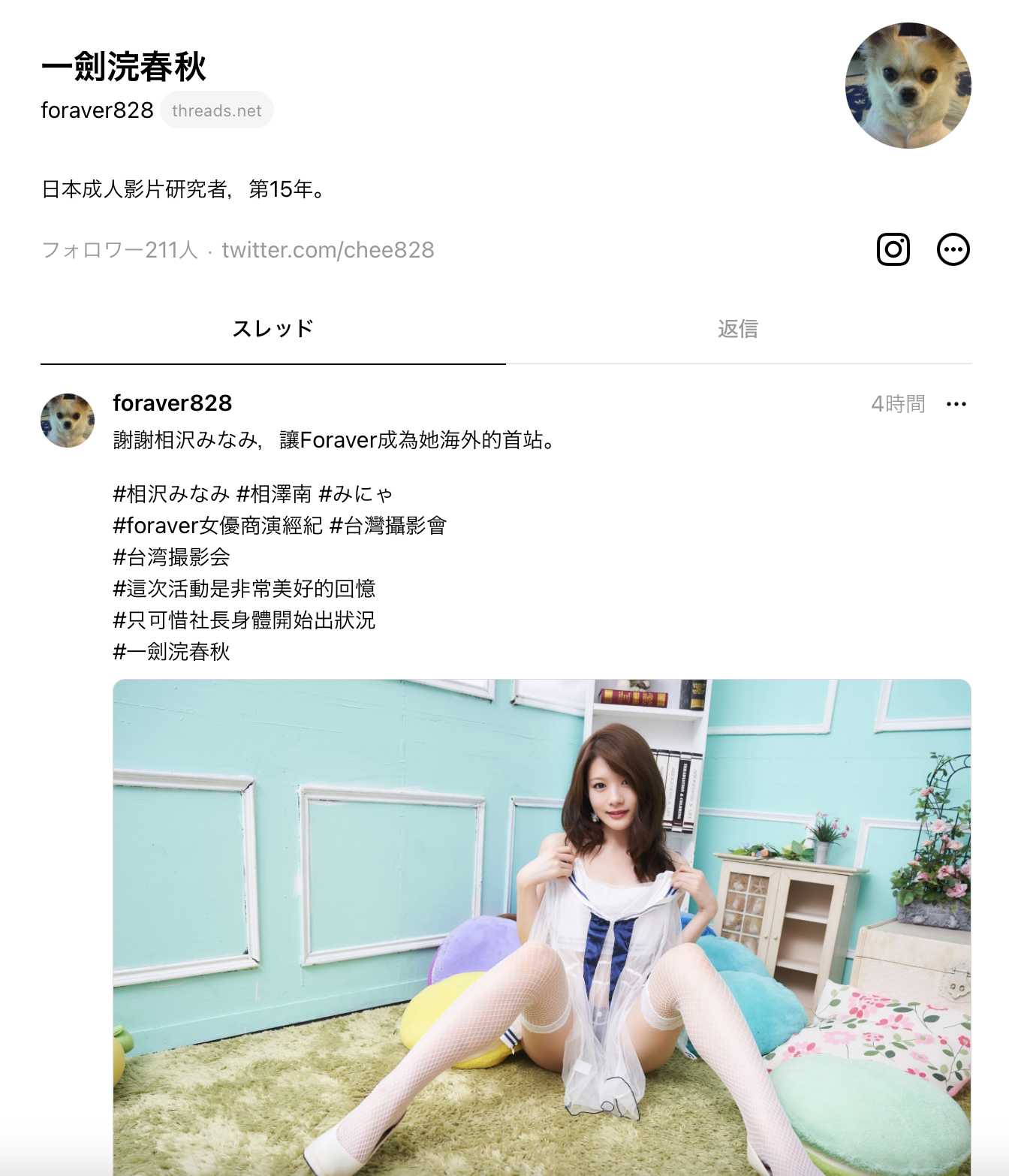The width and height of the screenshot is (1009, 1176).
Task: Open the #相沢みなみ hashtag
Action: (171, 494)
